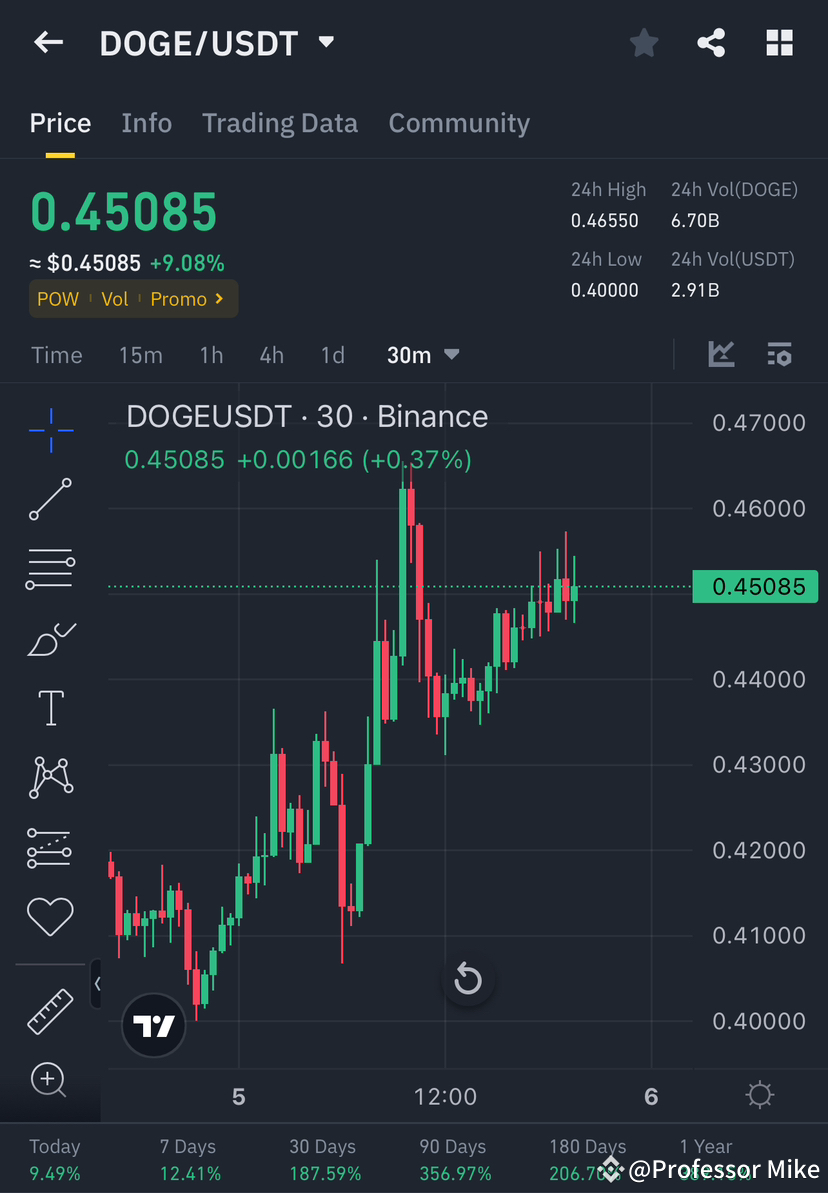Expand the DOGE/USDT pair selector dropdown
The height and width of the screenshot is (1193, 828).
tap(325, 42)
